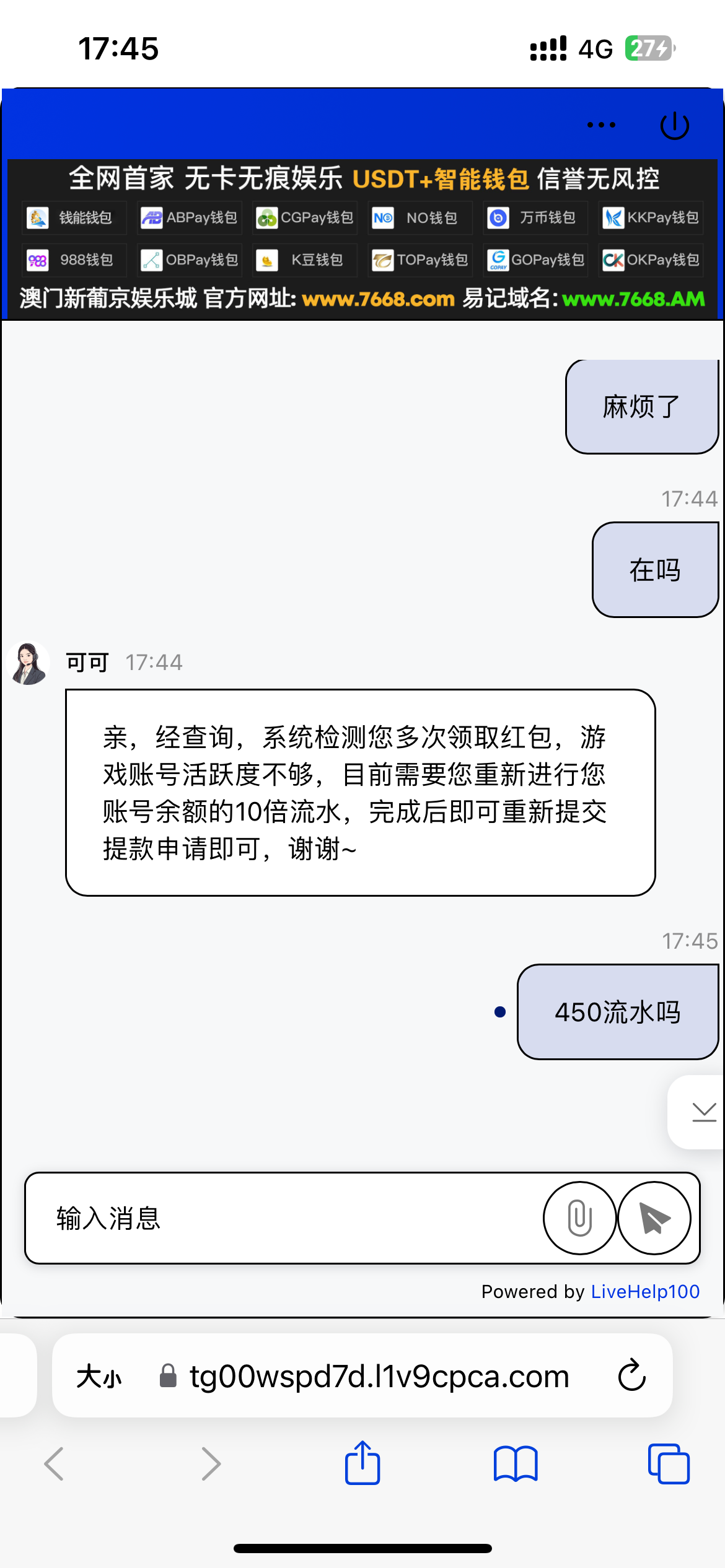End the chat with the power icon
Screen dimensions: 725x1568
tap(674, 126)
